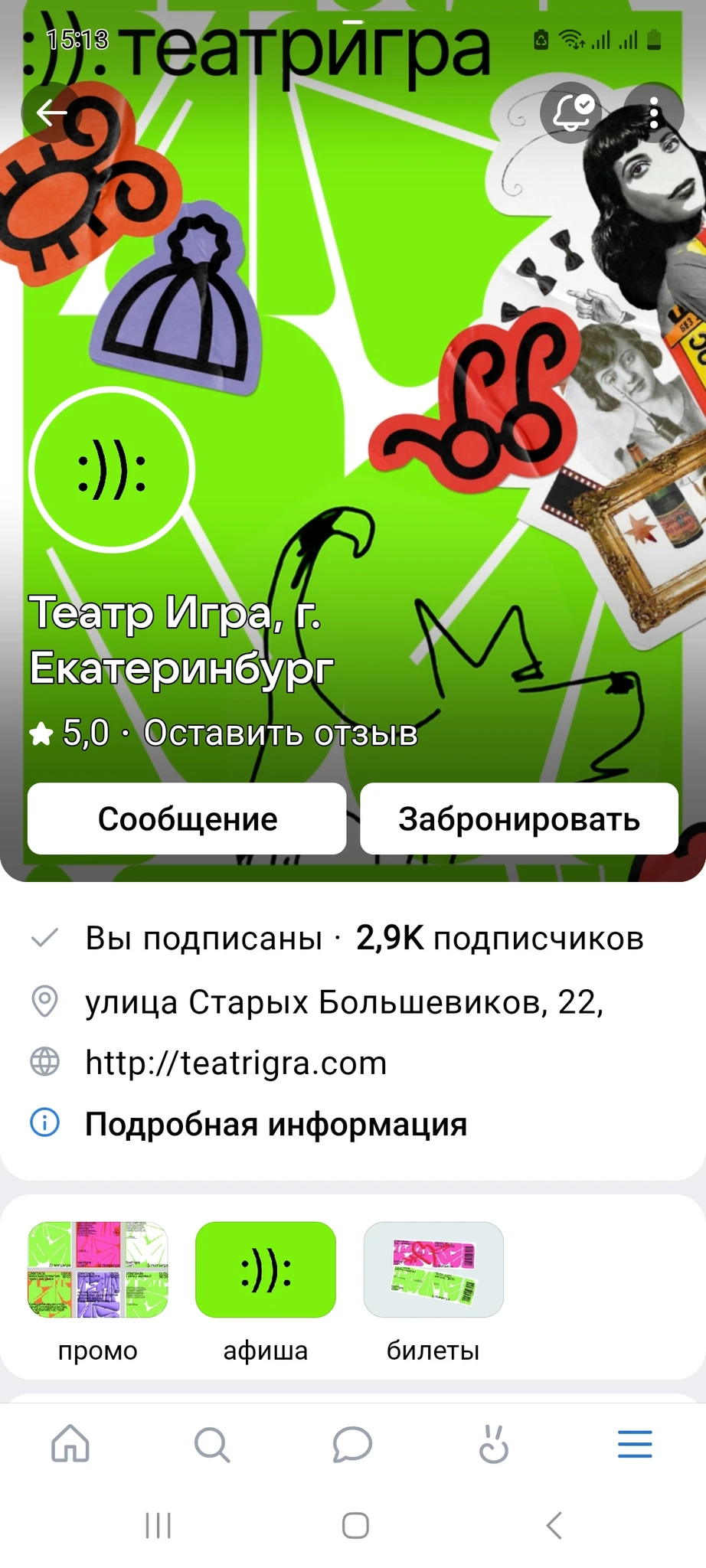
Task: Open the 'билеты' tile
Action: click(433, 1269)
